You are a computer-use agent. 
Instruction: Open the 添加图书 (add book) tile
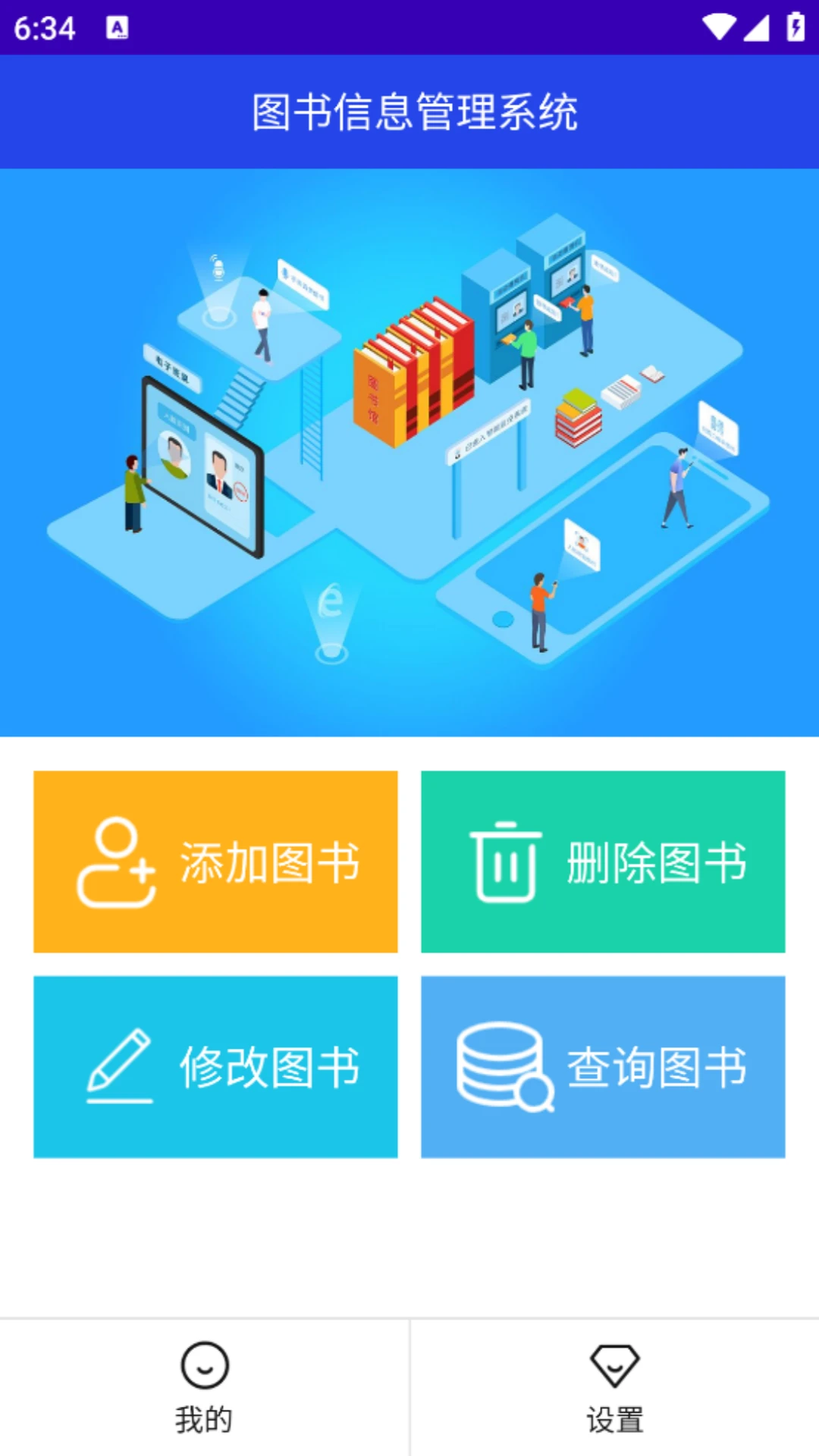point(215,861)
